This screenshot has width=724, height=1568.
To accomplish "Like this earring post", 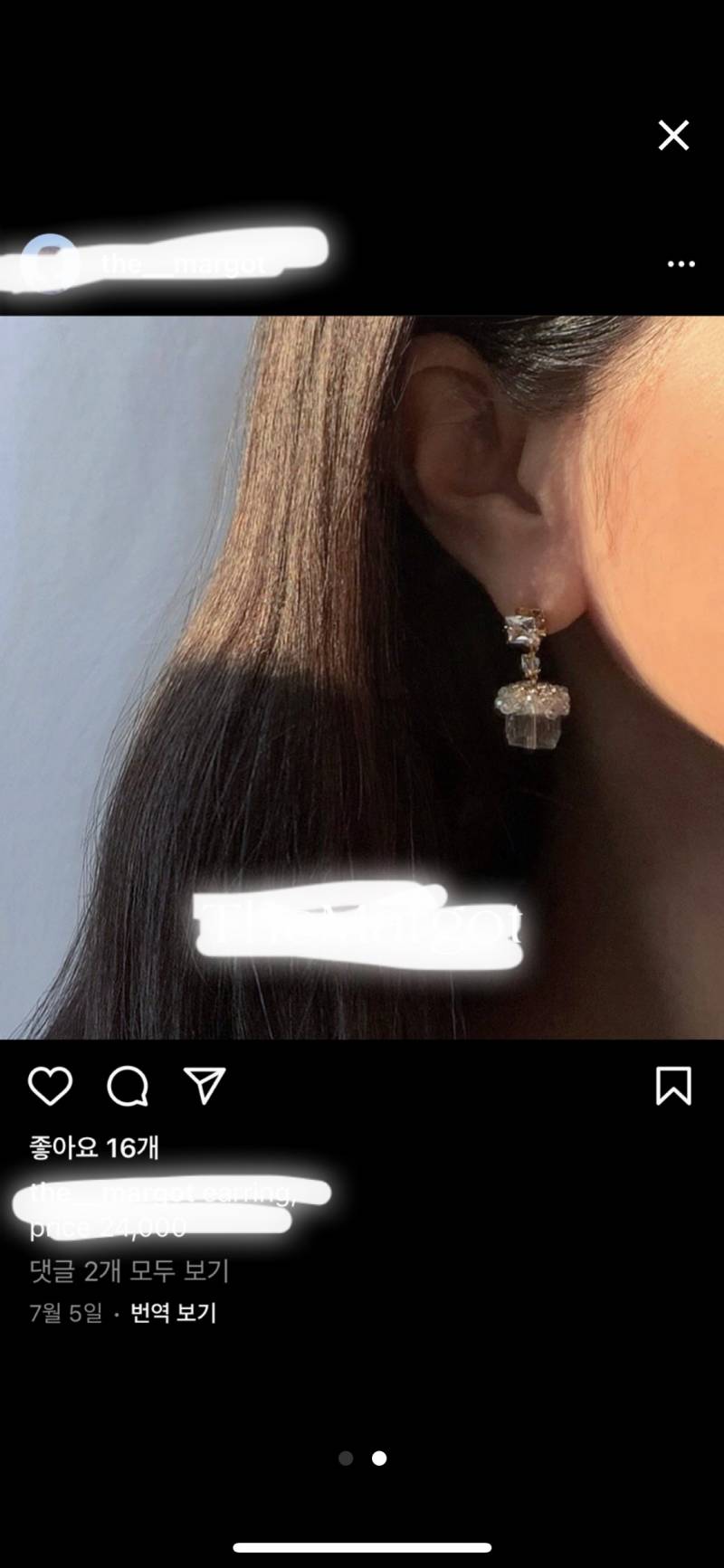I will pyautogui.click(x=50, y=1086).
